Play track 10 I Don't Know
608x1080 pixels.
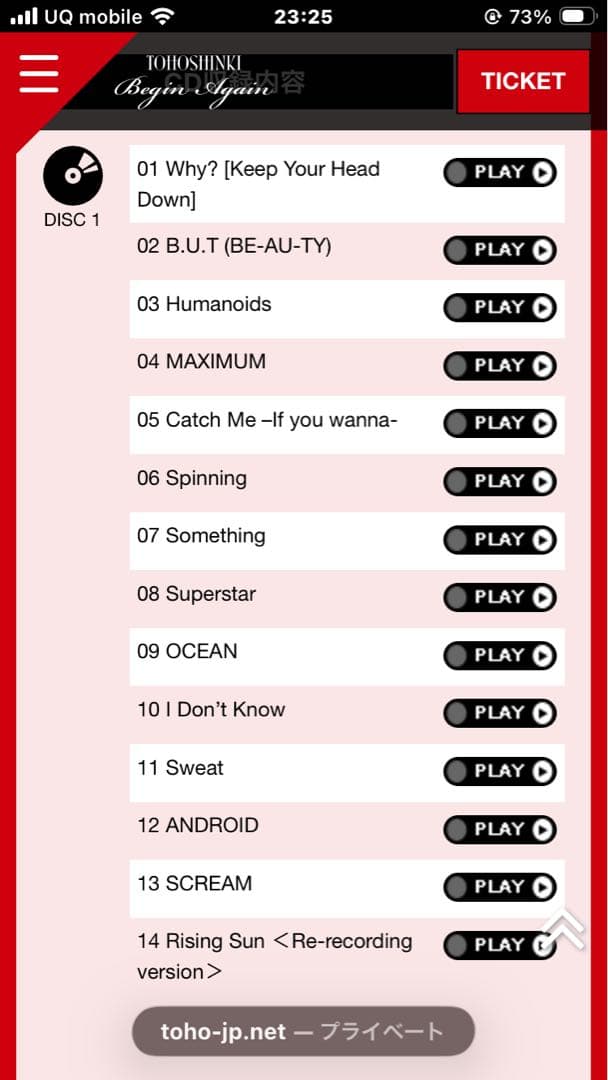click(500, 714)
